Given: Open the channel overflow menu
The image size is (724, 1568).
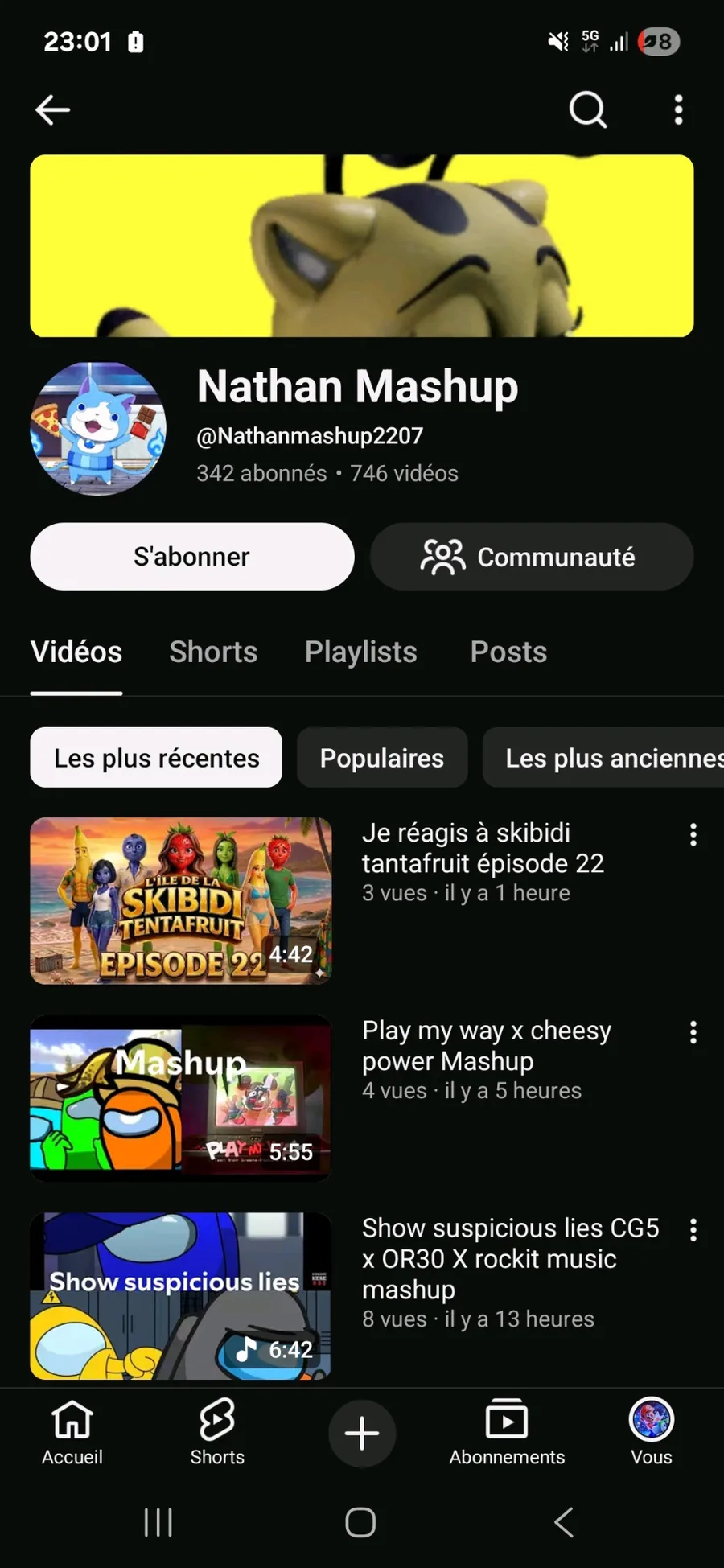Looking at the screenshot, I should point(678,110).
